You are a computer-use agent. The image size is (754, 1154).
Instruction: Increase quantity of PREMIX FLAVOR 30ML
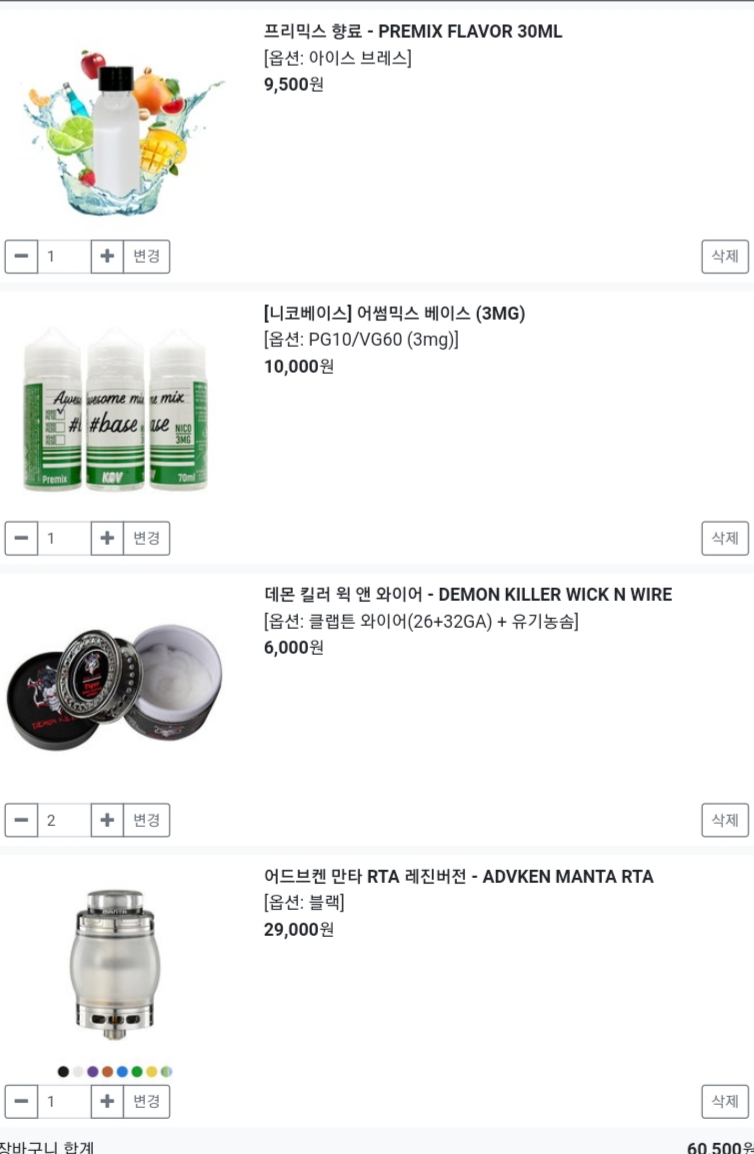click(x=107, y=256)
